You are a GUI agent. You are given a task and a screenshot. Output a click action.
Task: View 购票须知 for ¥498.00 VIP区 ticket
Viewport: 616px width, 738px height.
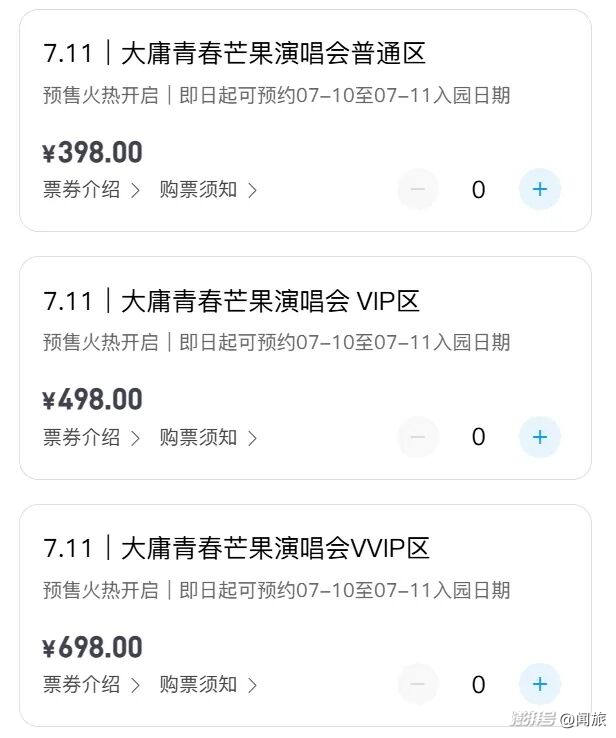point(208,437)
